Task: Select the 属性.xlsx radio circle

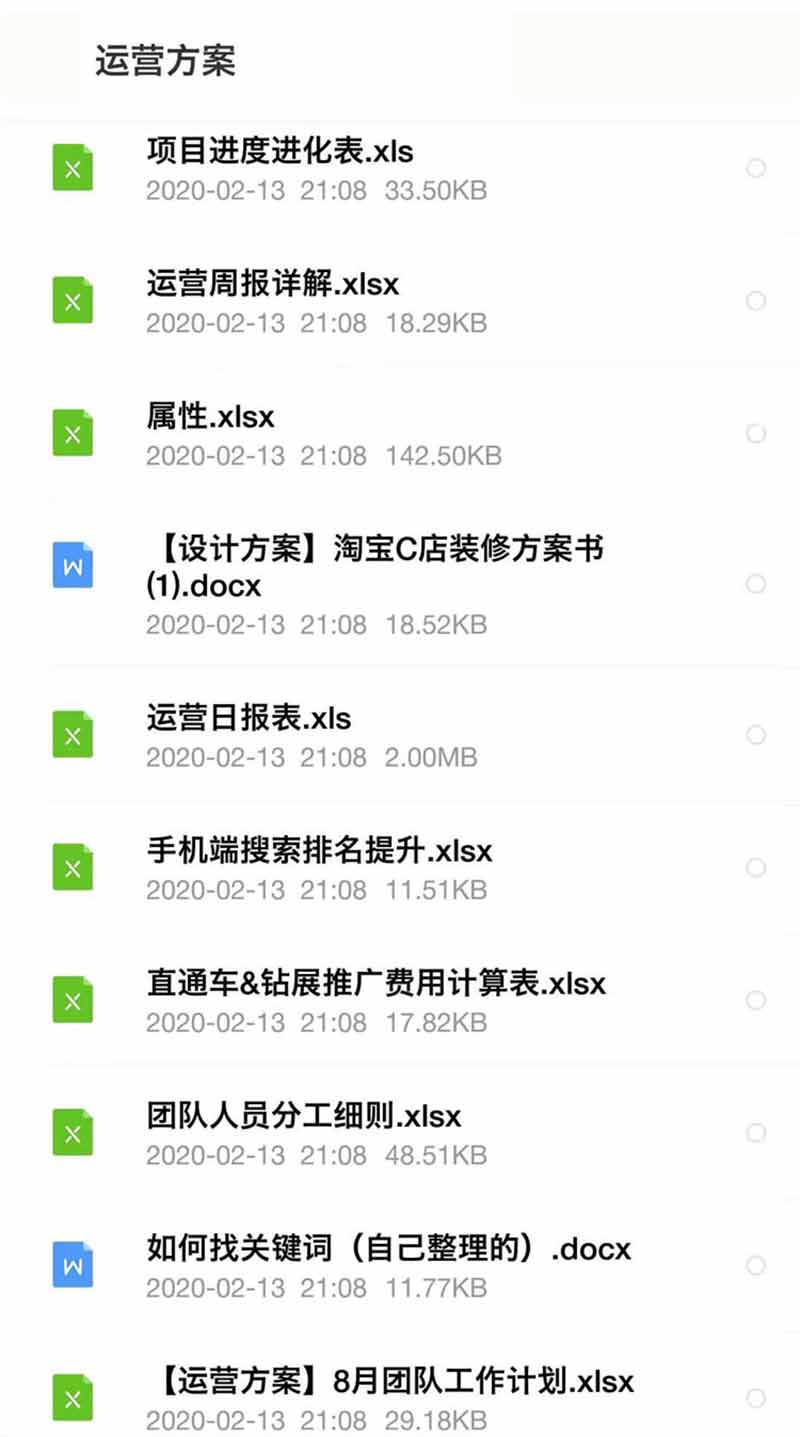Action: 756,433
